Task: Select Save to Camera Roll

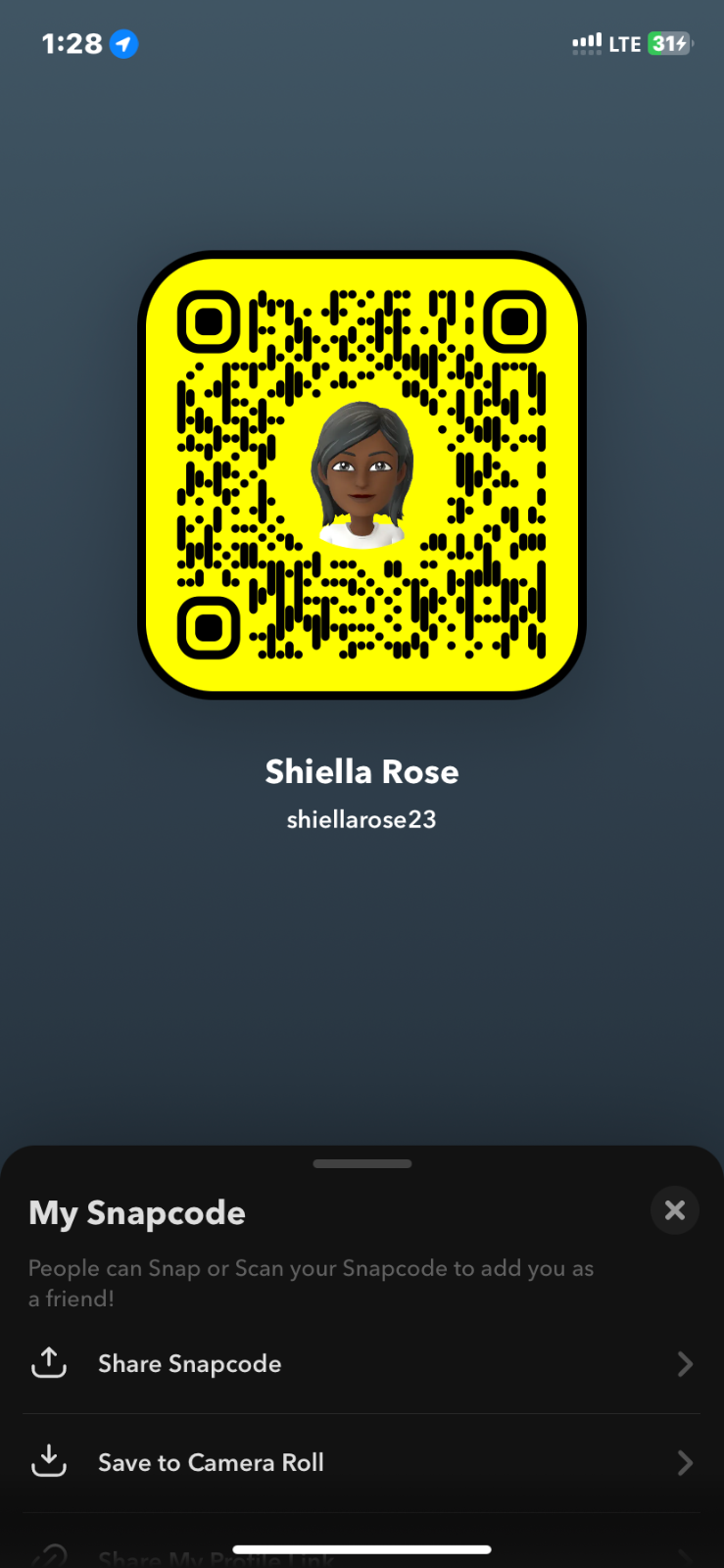Action: click(x=362, y=1462)
